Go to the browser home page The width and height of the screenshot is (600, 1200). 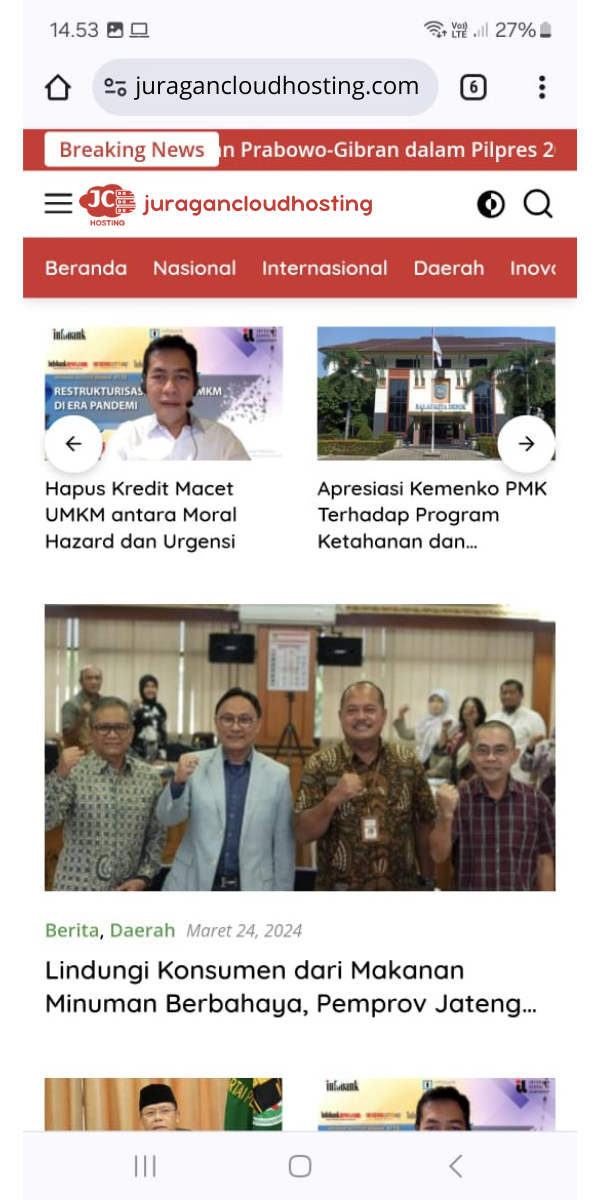pyautogui.click(x=58, y=88)
